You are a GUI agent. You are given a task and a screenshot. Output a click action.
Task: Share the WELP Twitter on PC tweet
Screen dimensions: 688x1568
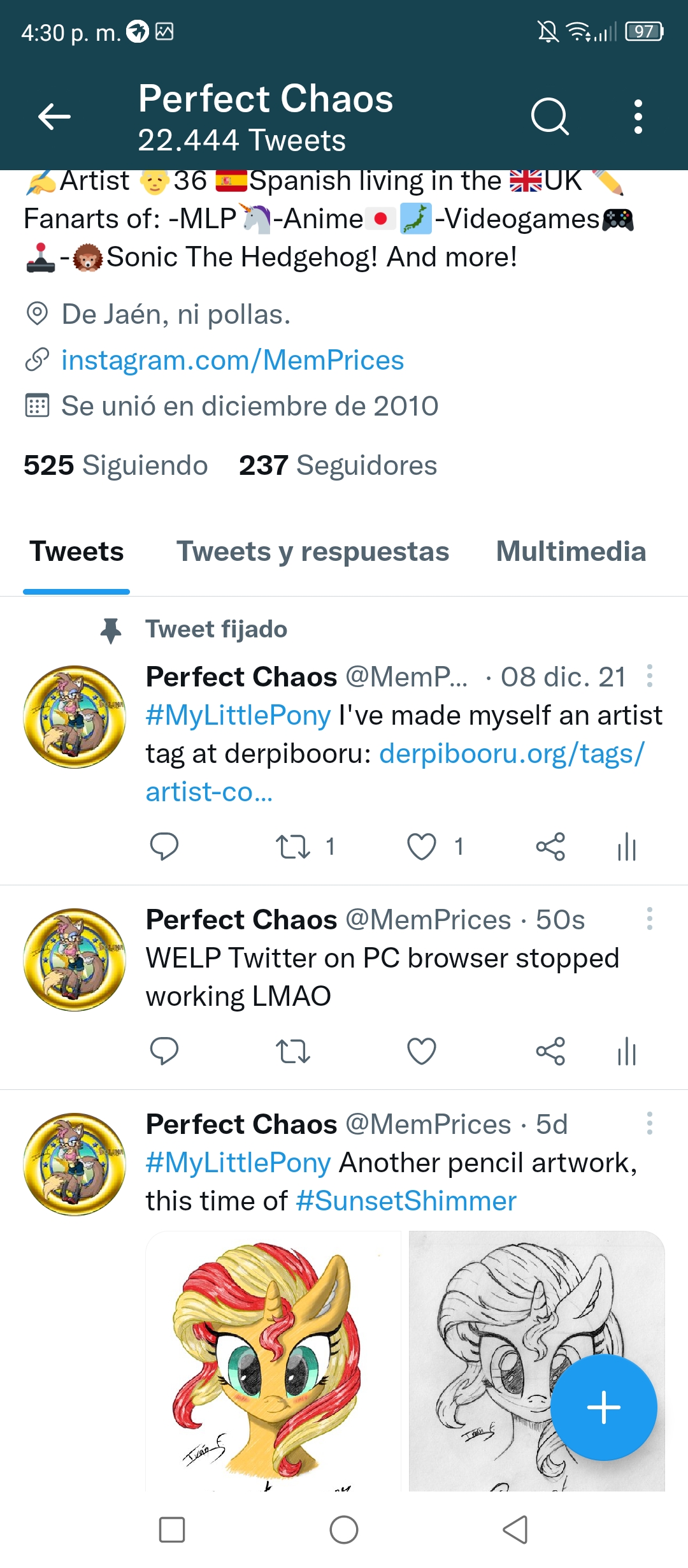pyautogui.click(x=550, y=1052)
